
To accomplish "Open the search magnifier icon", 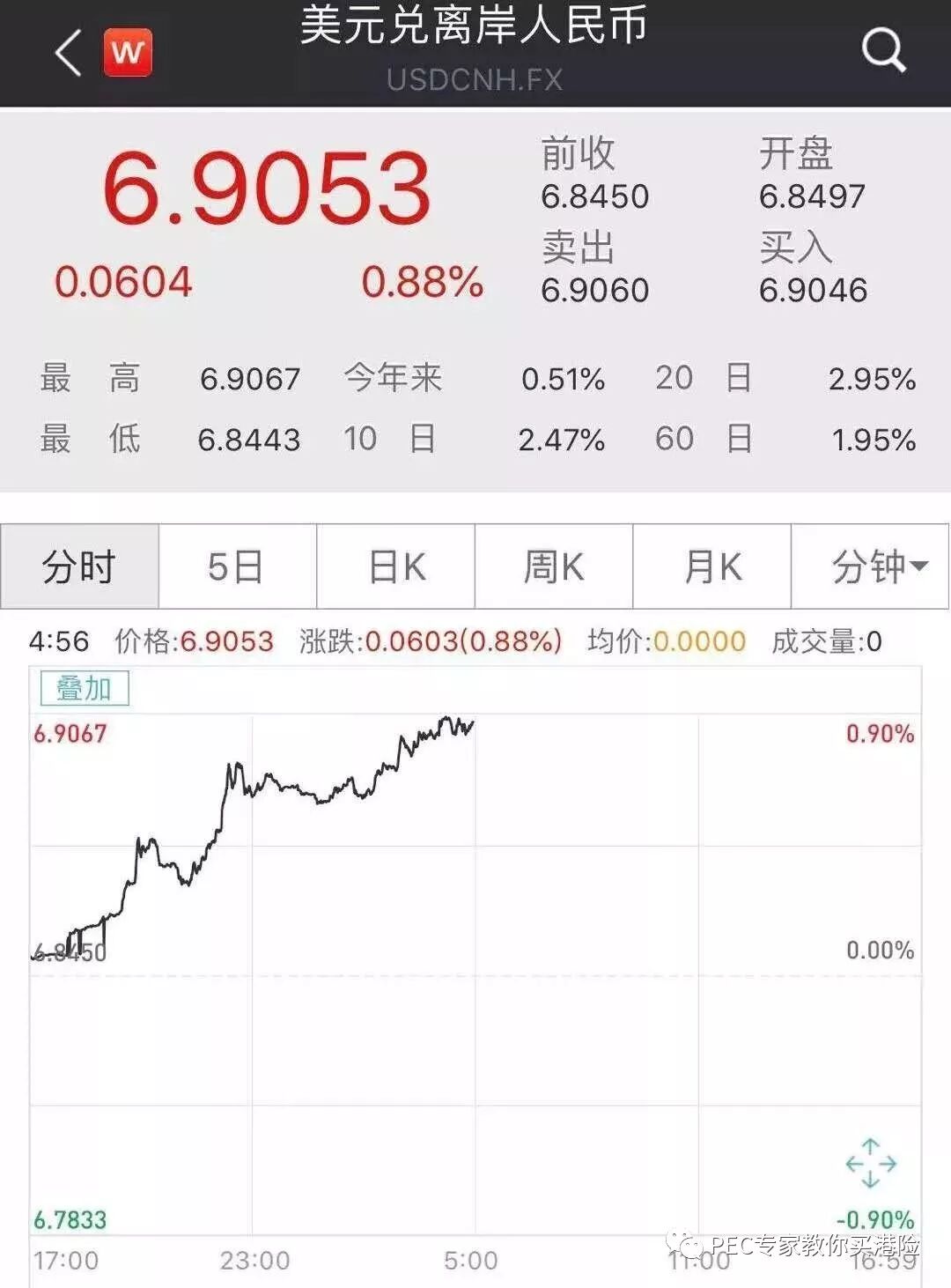I will tap(883, 50).
